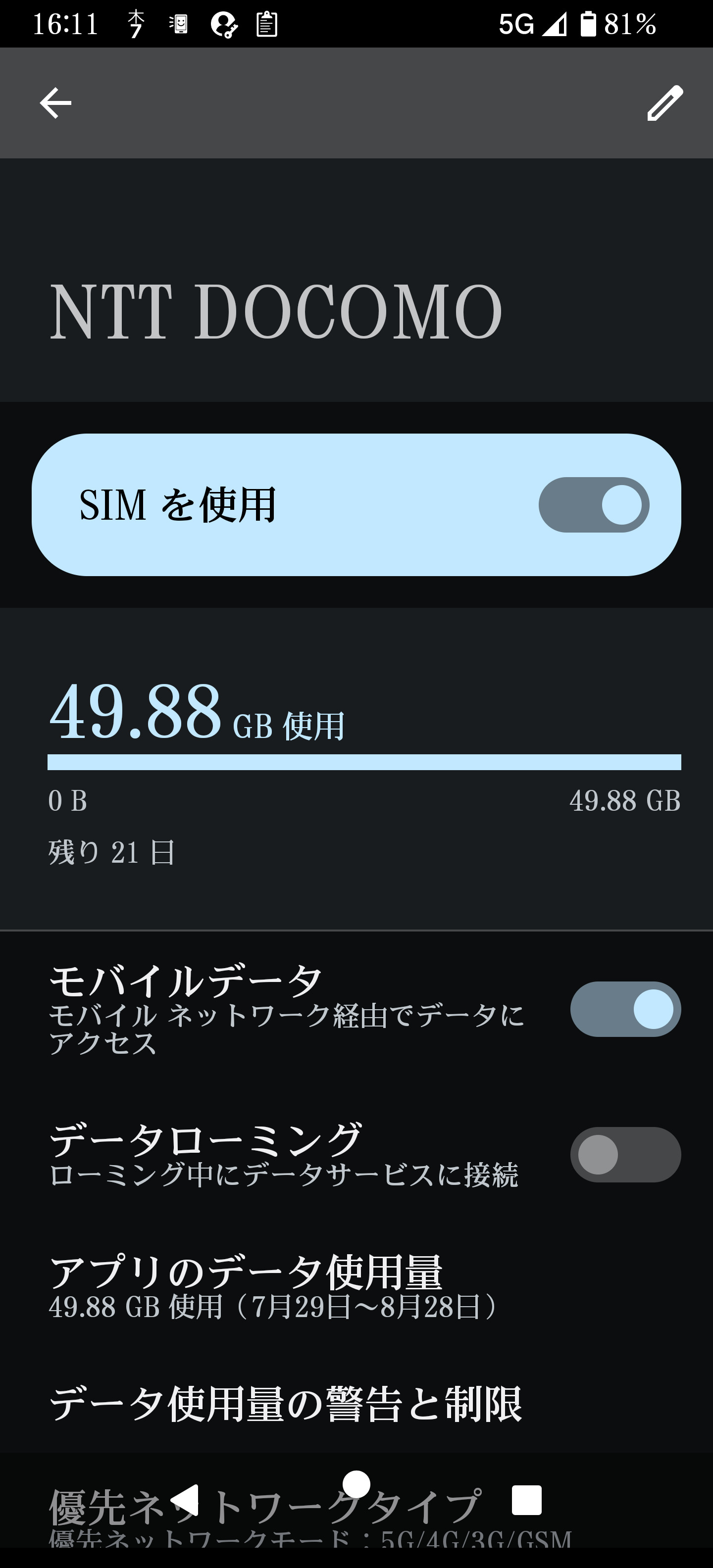The image size is (713, 1568).
Task: Disable the モバイルデータ toggle
Action: pyautogui.click(x=625, y=1009)
